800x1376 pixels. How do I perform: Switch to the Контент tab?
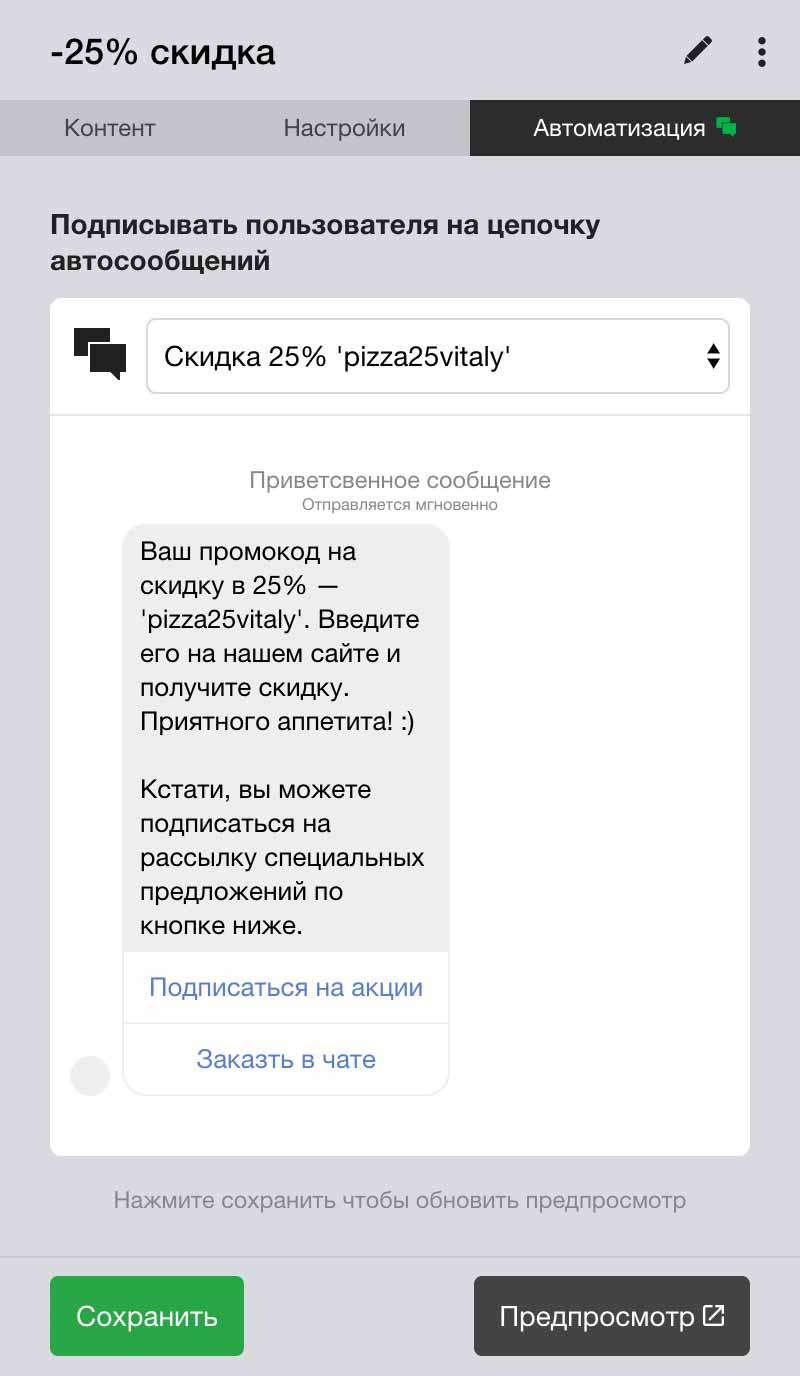[x=110, y=128]
